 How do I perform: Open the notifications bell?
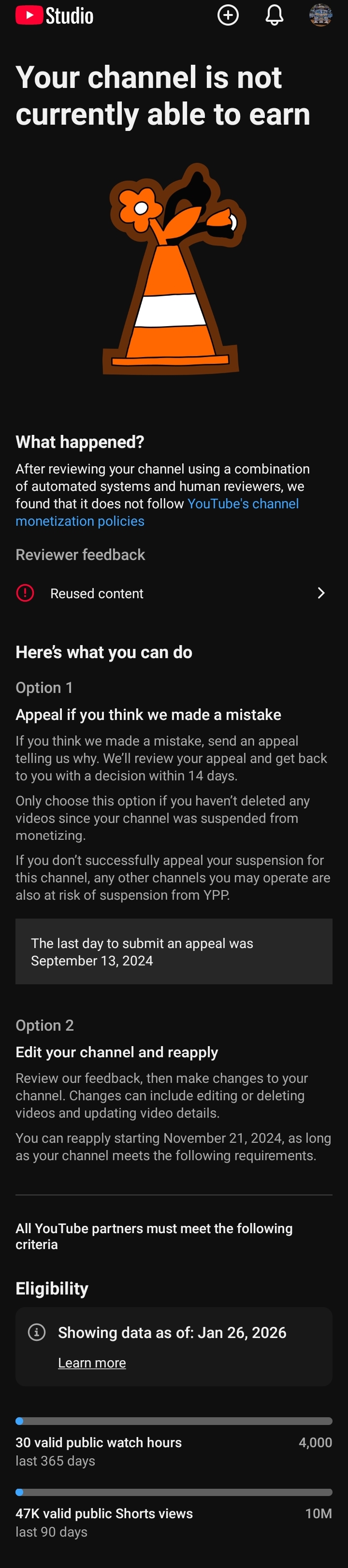pyautogui.click(x=275, y=15)
